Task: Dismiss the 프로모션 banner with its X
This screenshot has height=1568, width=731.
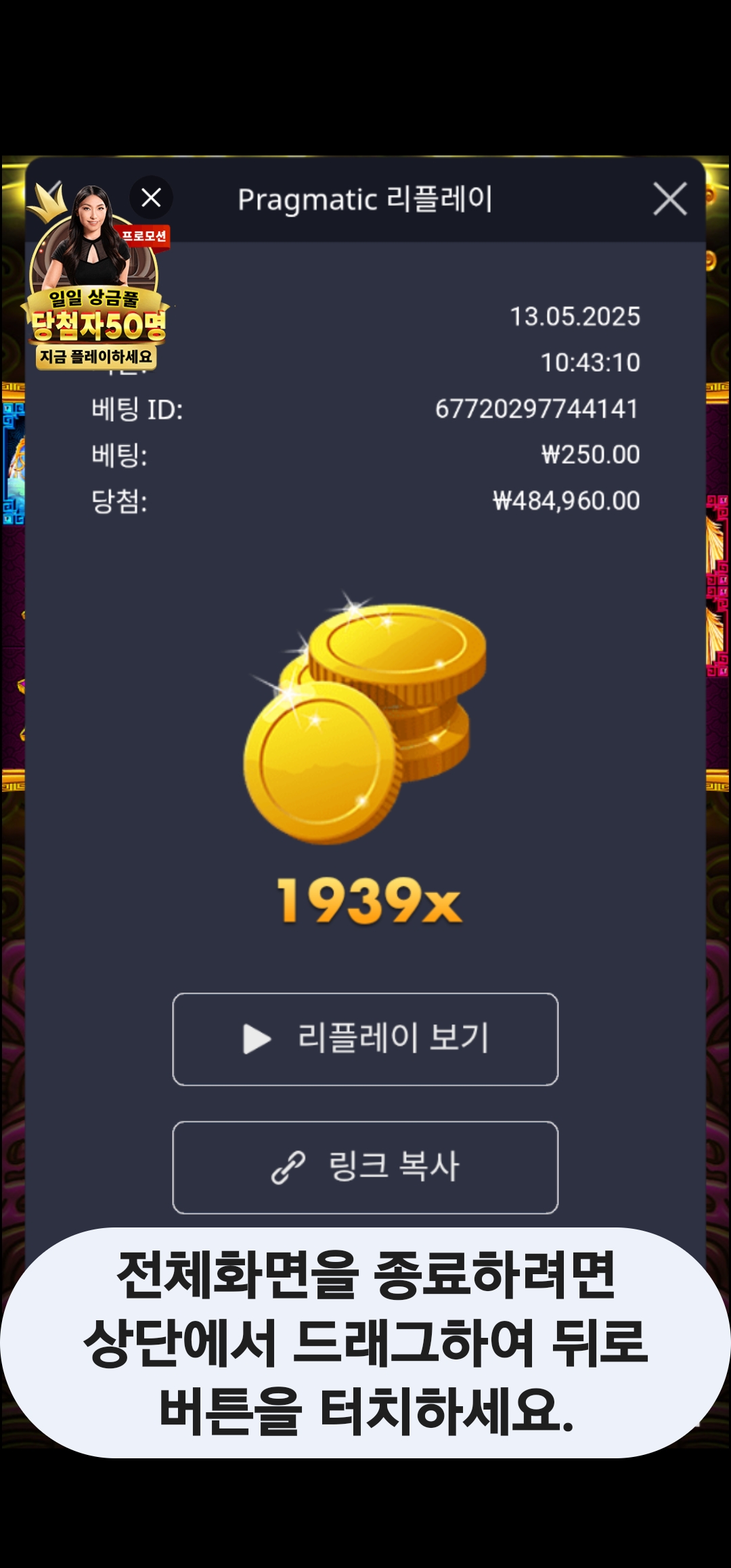Action: click(151, 198)
